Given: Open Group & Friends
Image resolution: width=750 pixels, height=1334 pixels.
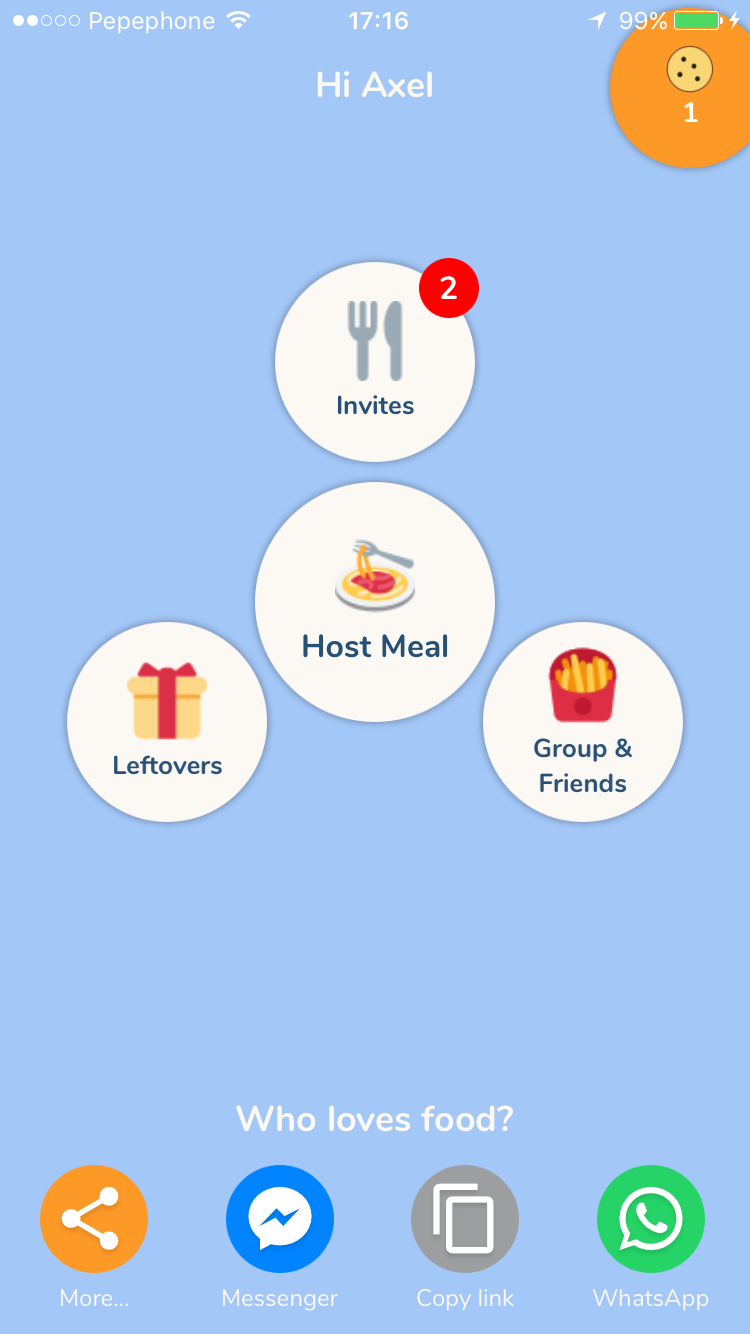Looking at the screenshot, I should 582,722.
